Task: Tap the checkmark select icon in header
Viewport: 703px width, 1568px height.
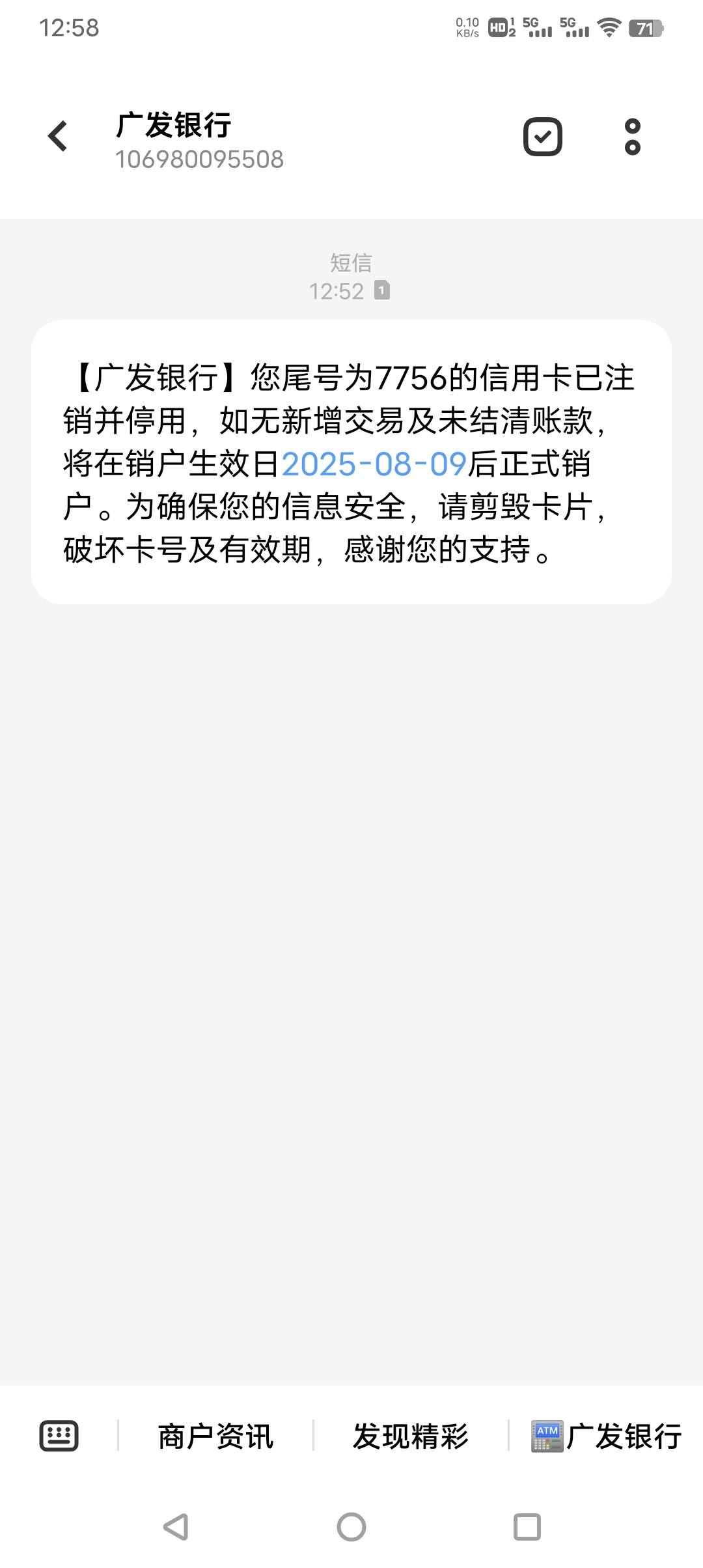Action: 543,137
